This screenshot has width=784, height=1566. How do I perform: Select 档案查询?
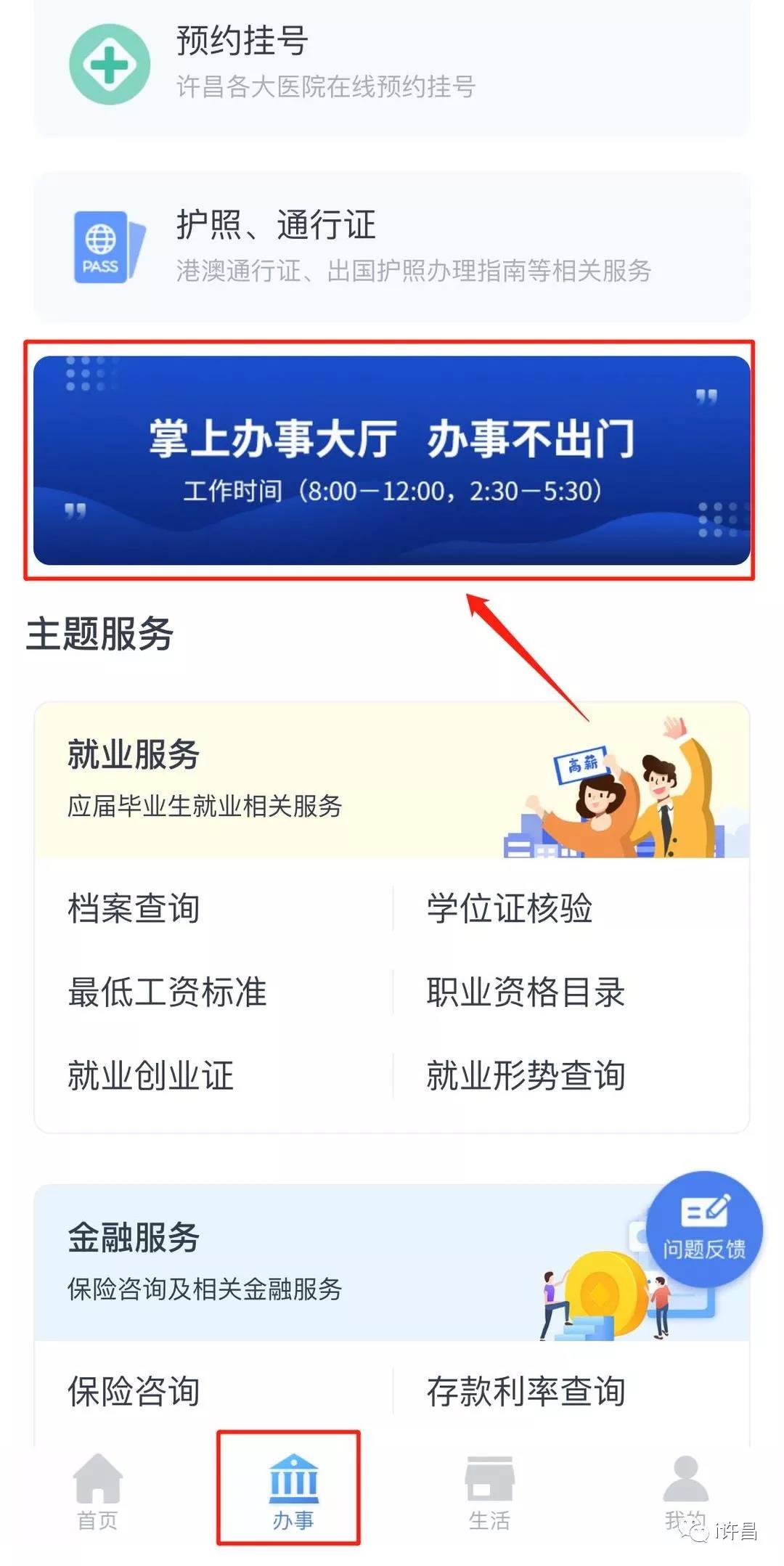click(x=134, y=909)
